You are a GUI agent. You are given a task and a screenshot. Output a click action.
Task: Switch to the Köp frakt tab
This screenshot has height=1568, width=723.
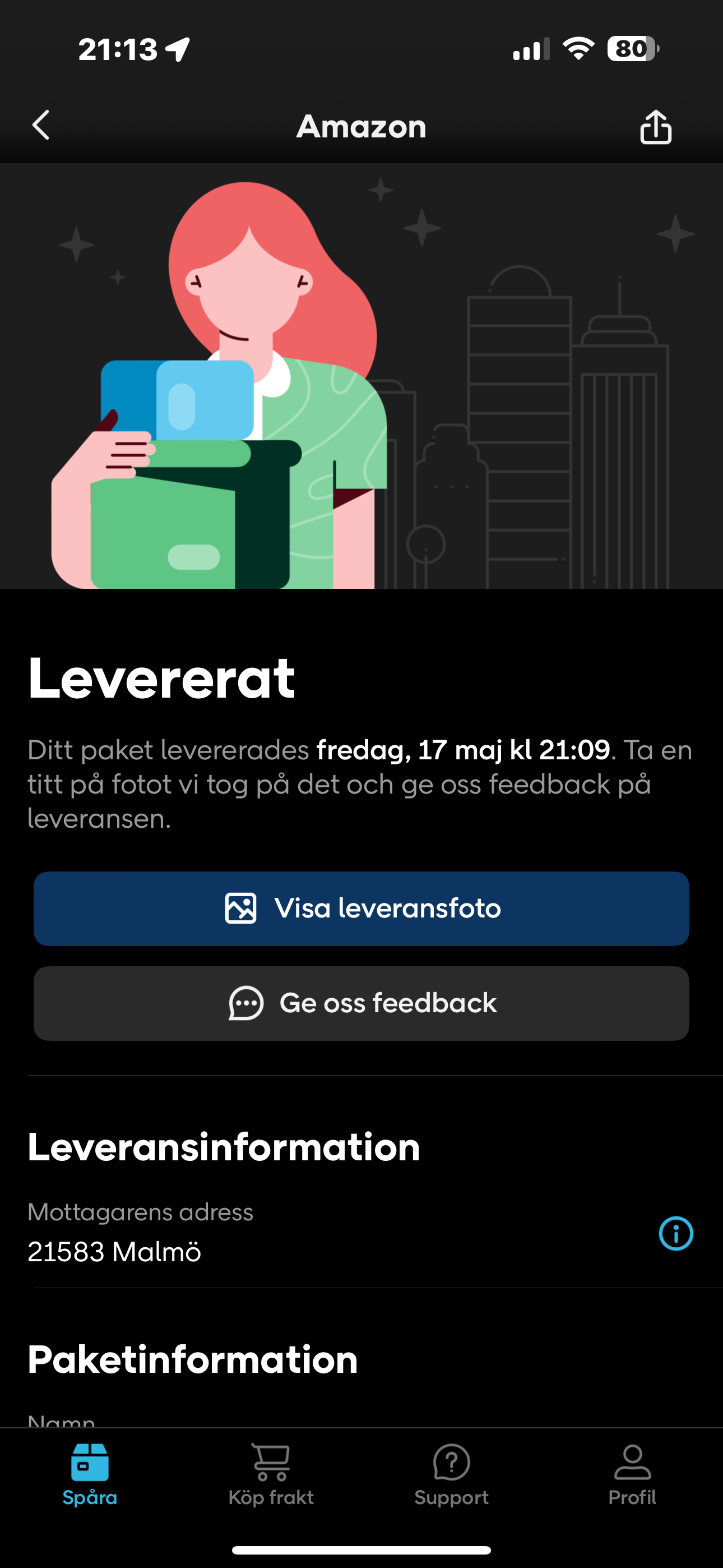click(x=271, y=1474)
